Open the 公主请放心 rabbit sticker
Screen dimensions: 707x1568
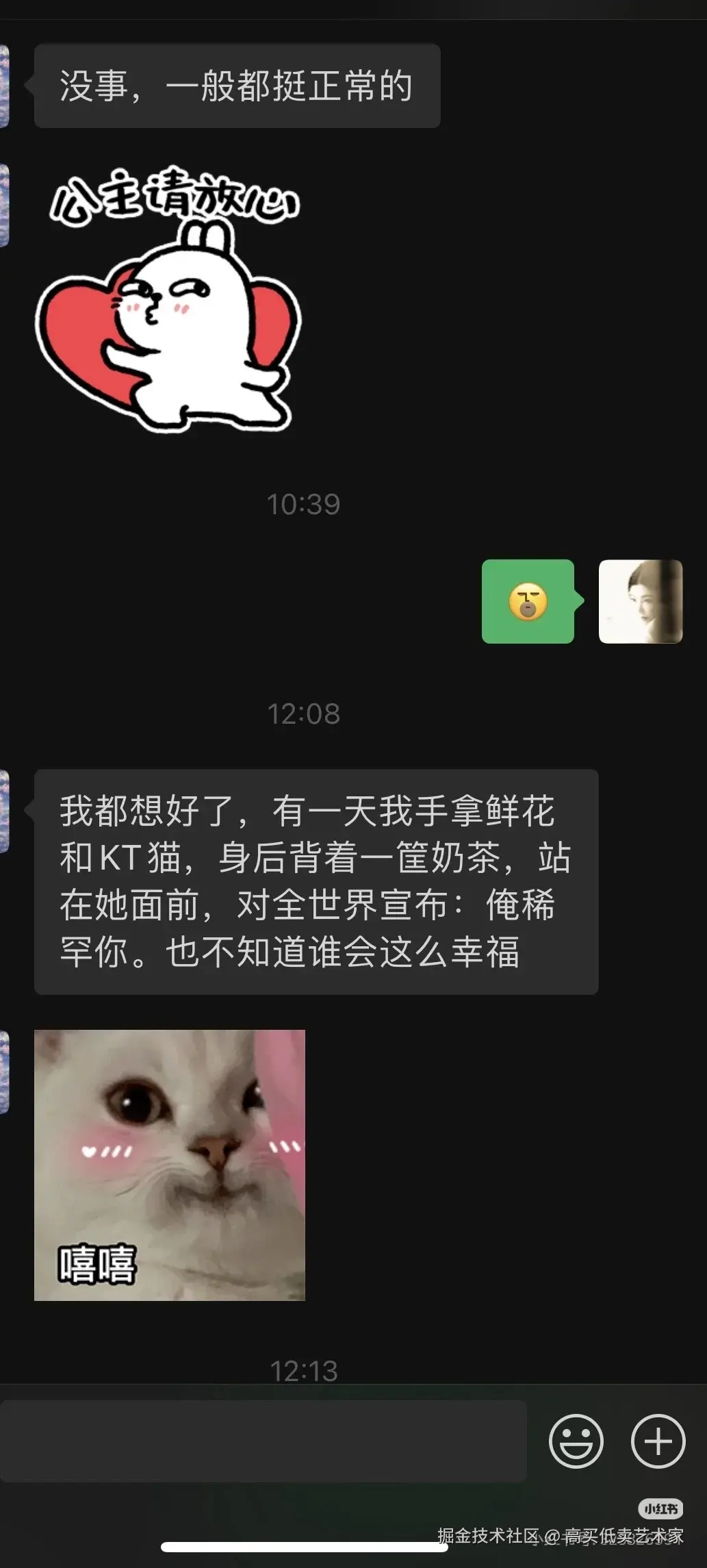[168, 301]
